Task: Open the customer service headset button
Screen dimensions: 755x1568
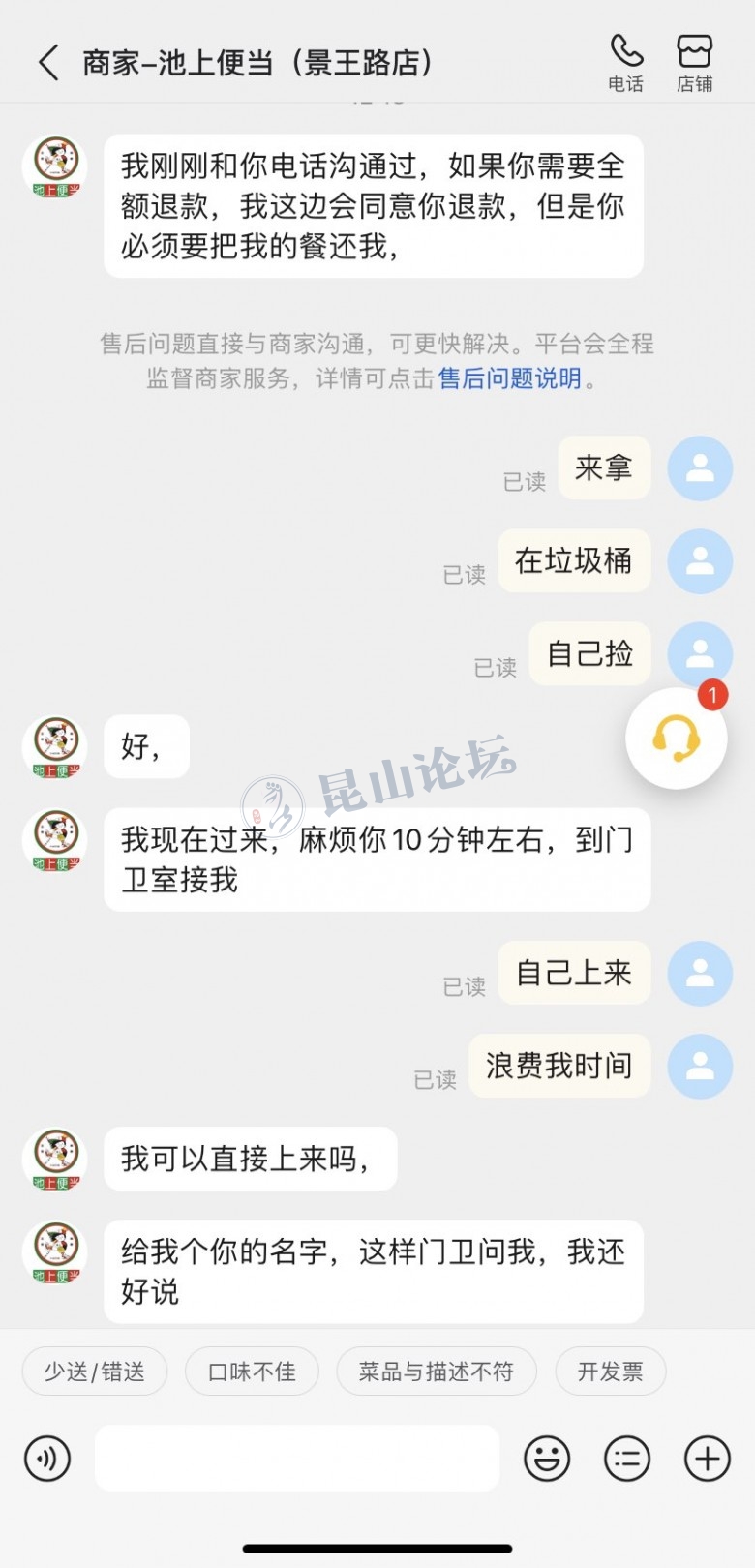Action: click(x=676, y=739)
